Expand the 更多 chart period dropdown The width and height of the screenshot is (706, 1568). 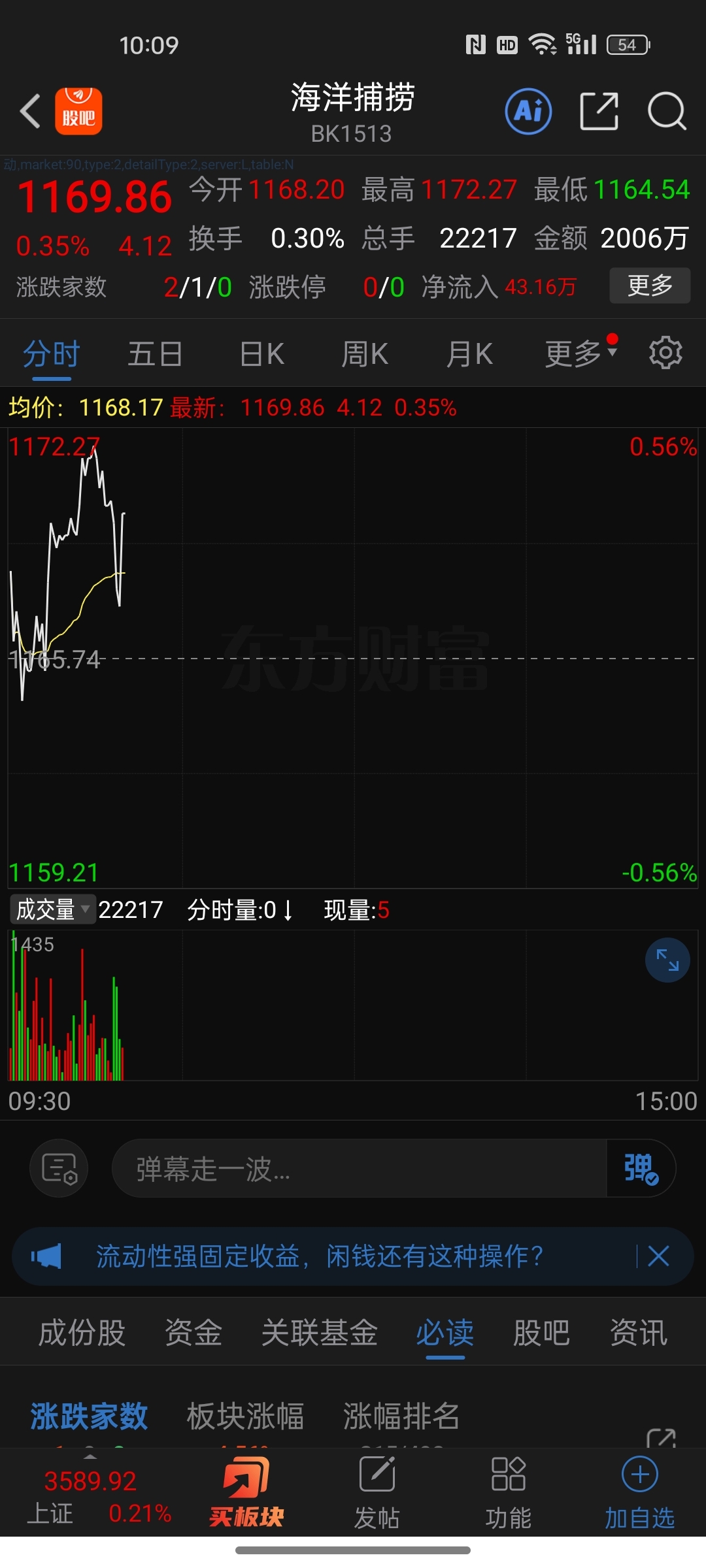point(581,354)
